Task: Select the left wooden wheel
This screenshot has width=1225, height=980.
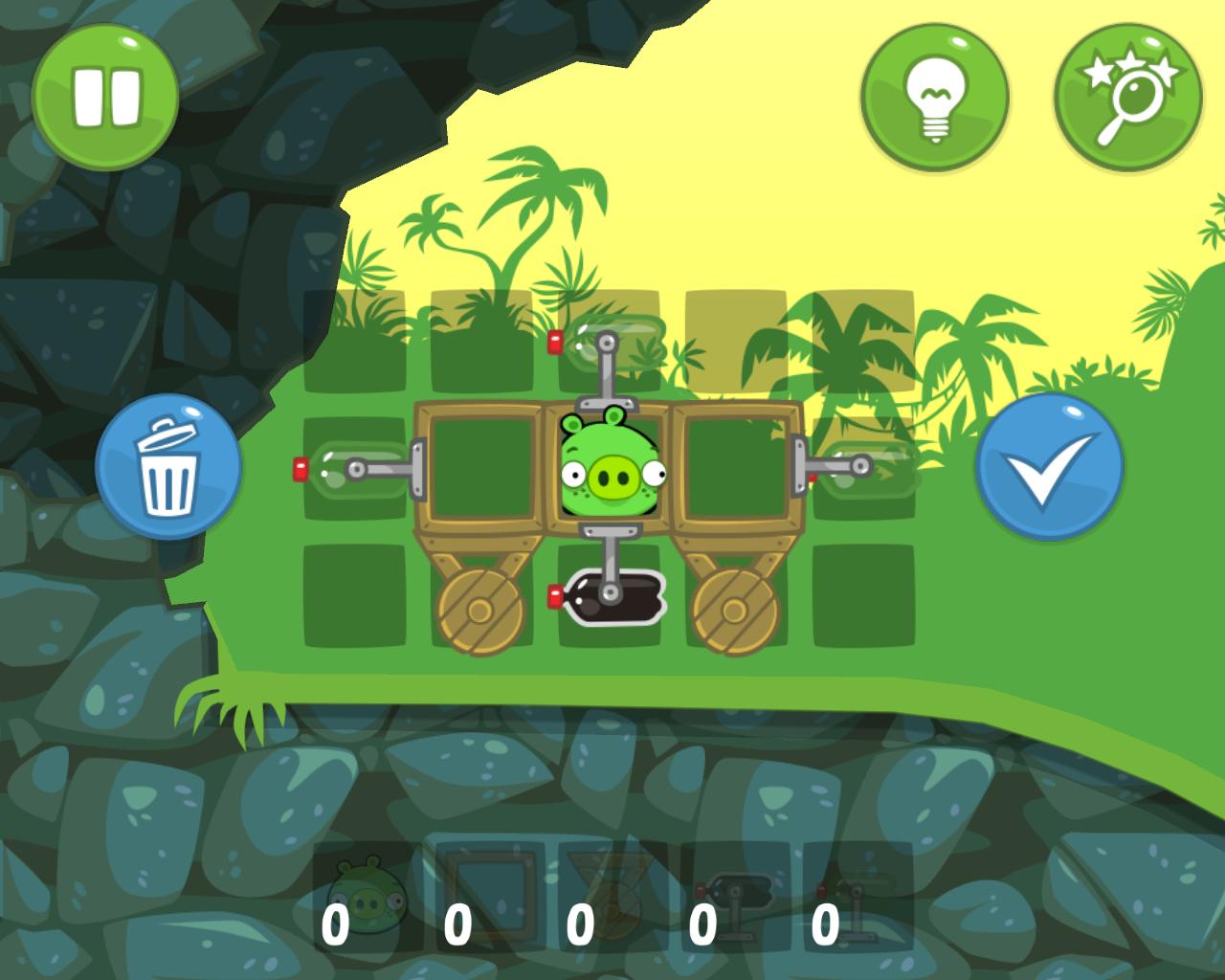Action: (480, 610)
